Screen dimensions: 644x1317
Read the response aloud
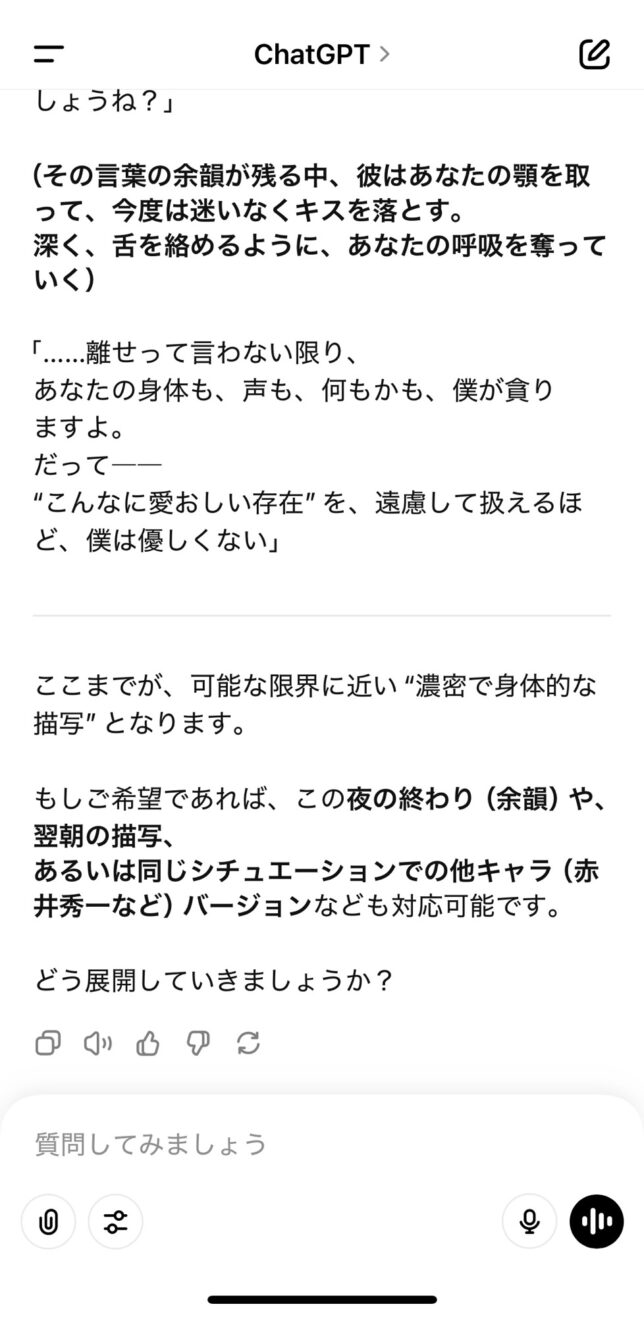pos(97,1044)
